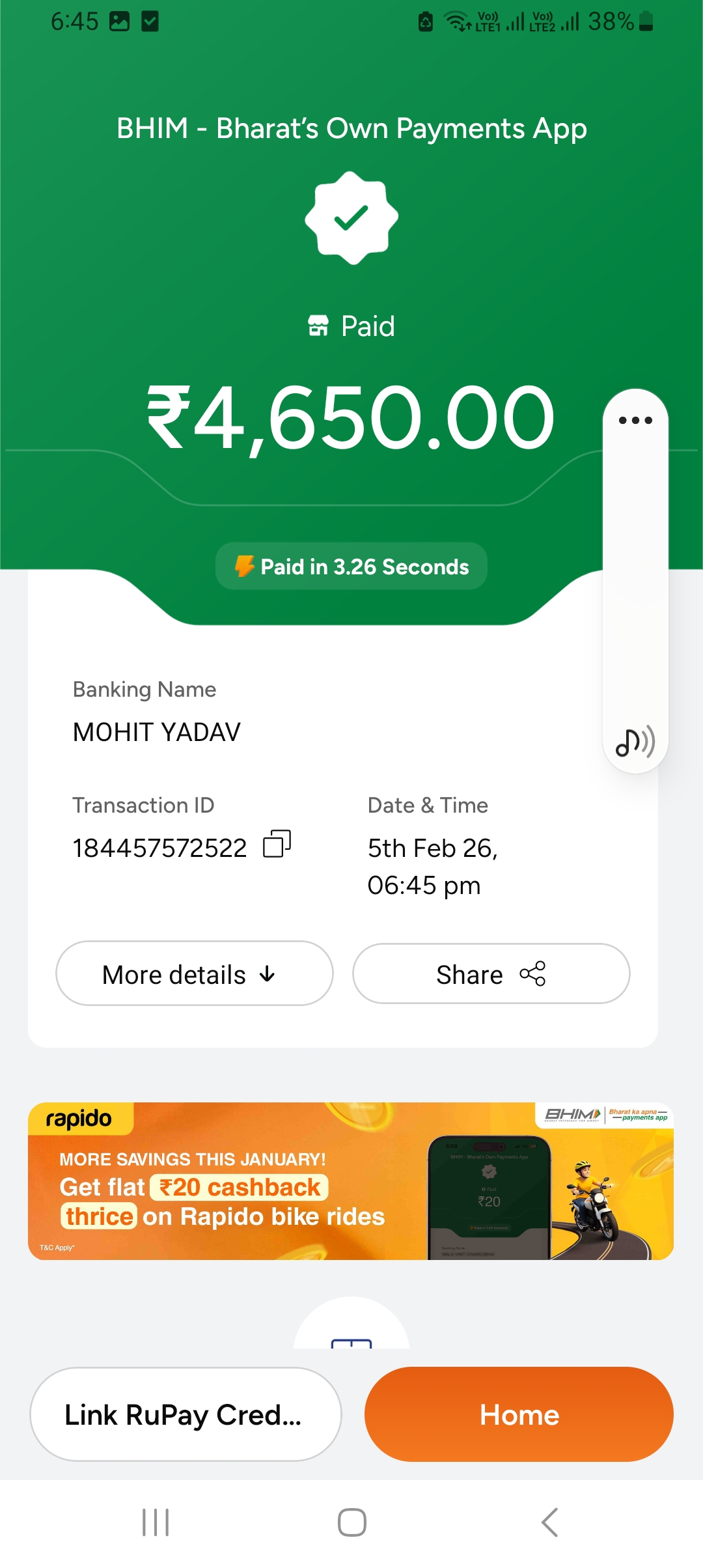The width and height of the screenshot is (703, 1568).
Task: Open the Rapido cashback offer banner
Action: coord(350,1181)
